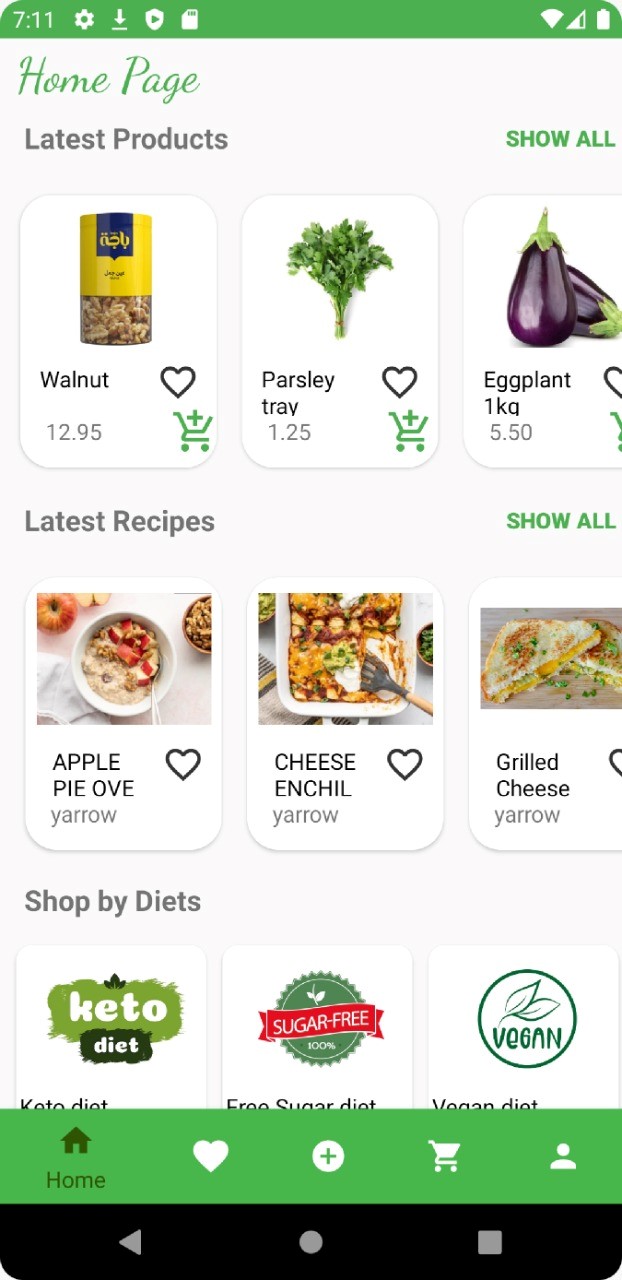The height and width of the screenshot is (1280, 622).
Task: Tap the add plus tab
Action: 328,1157
